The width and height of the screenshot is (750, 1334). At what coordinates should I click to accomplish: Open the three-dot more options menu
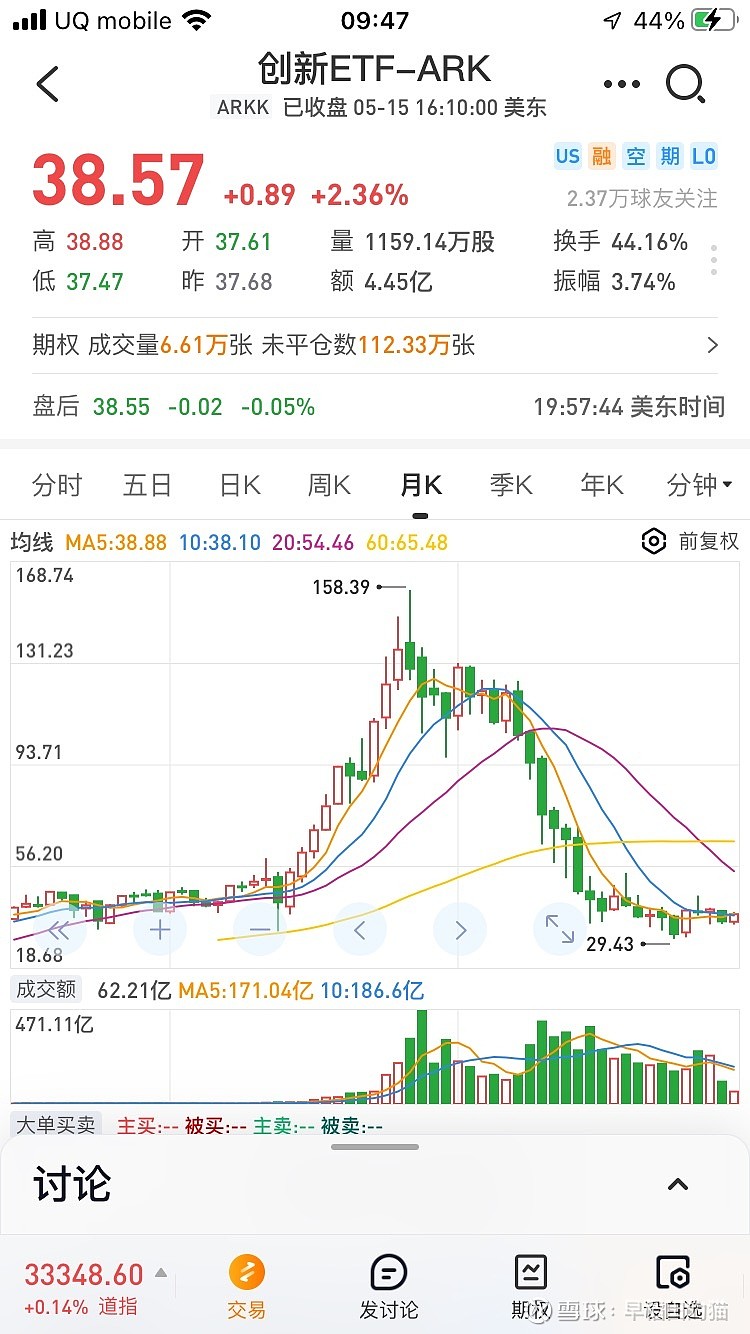(x=621, y=85)
